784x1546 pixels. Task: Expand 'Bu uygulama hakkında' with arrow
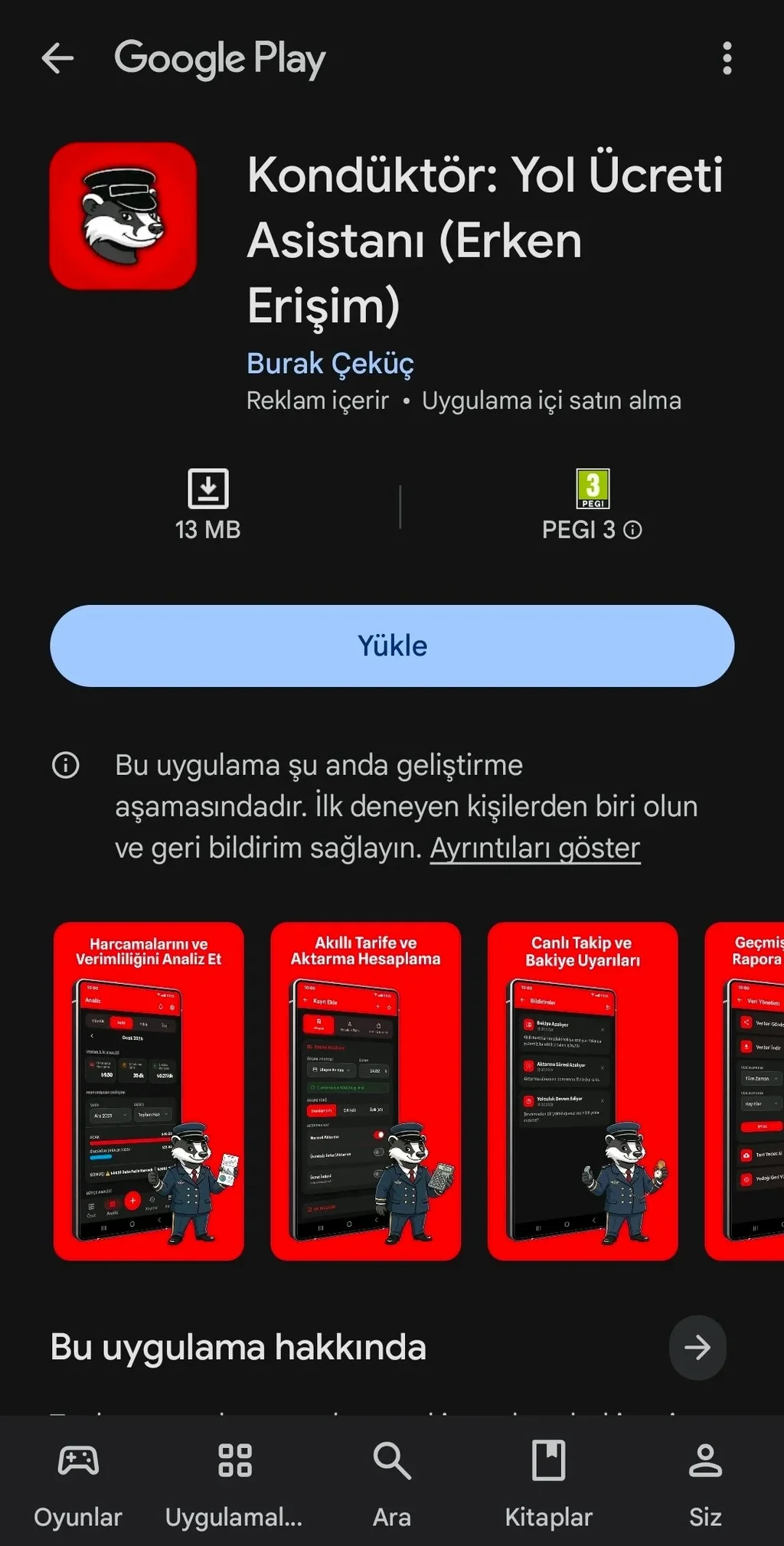(697, 1348)
